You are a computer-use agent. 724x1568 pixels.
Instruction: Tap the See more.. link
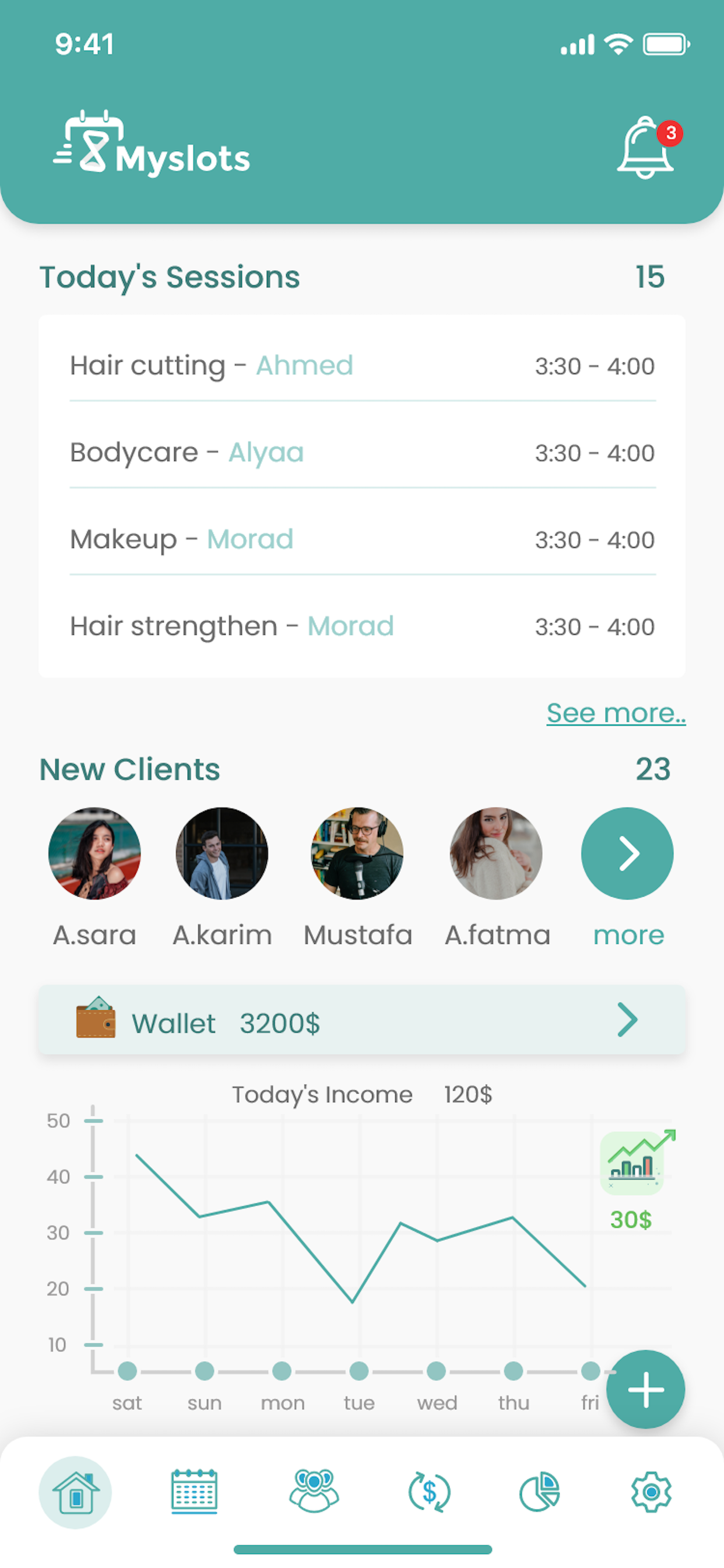pyautogui.click(x=615, y=713)
